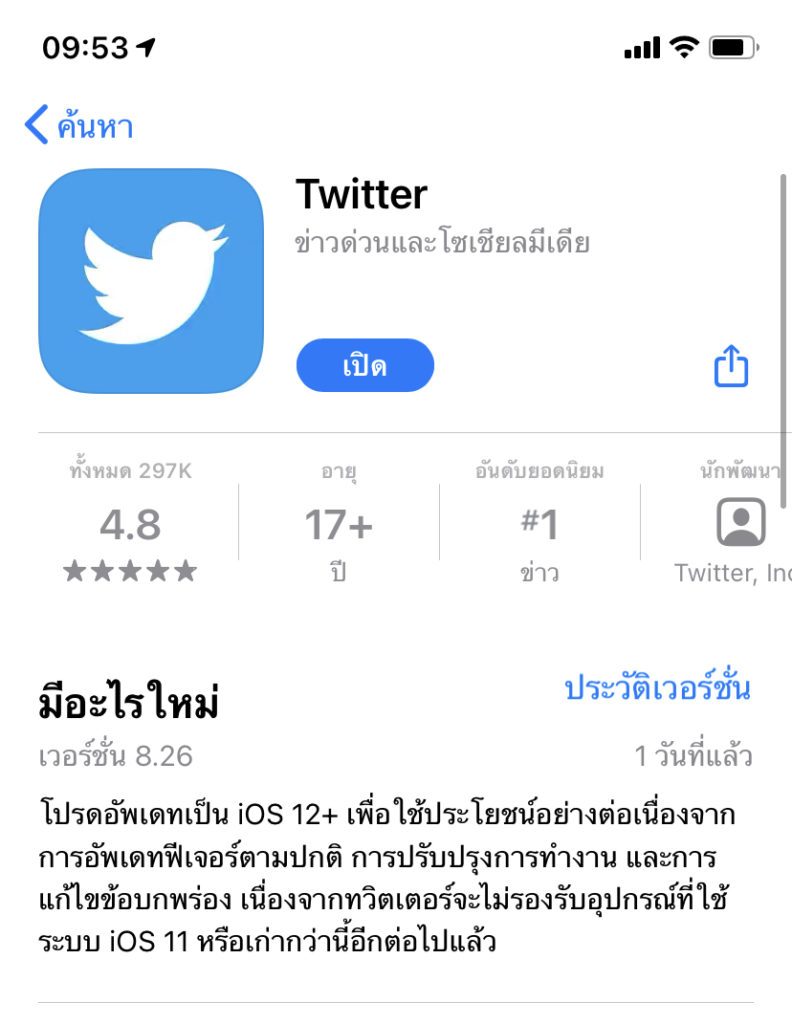Tap the เปิด button to open Twitter
Screen dimensions: 792x1024
(x=365, y=365)
